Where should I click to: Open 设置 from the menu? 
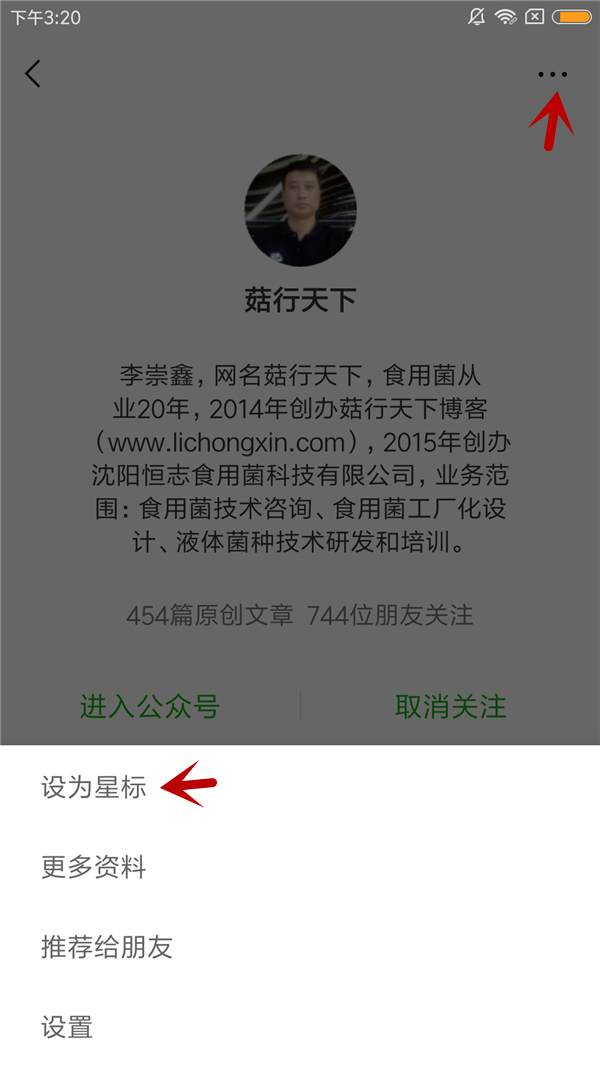click(x=300, y=1027)
